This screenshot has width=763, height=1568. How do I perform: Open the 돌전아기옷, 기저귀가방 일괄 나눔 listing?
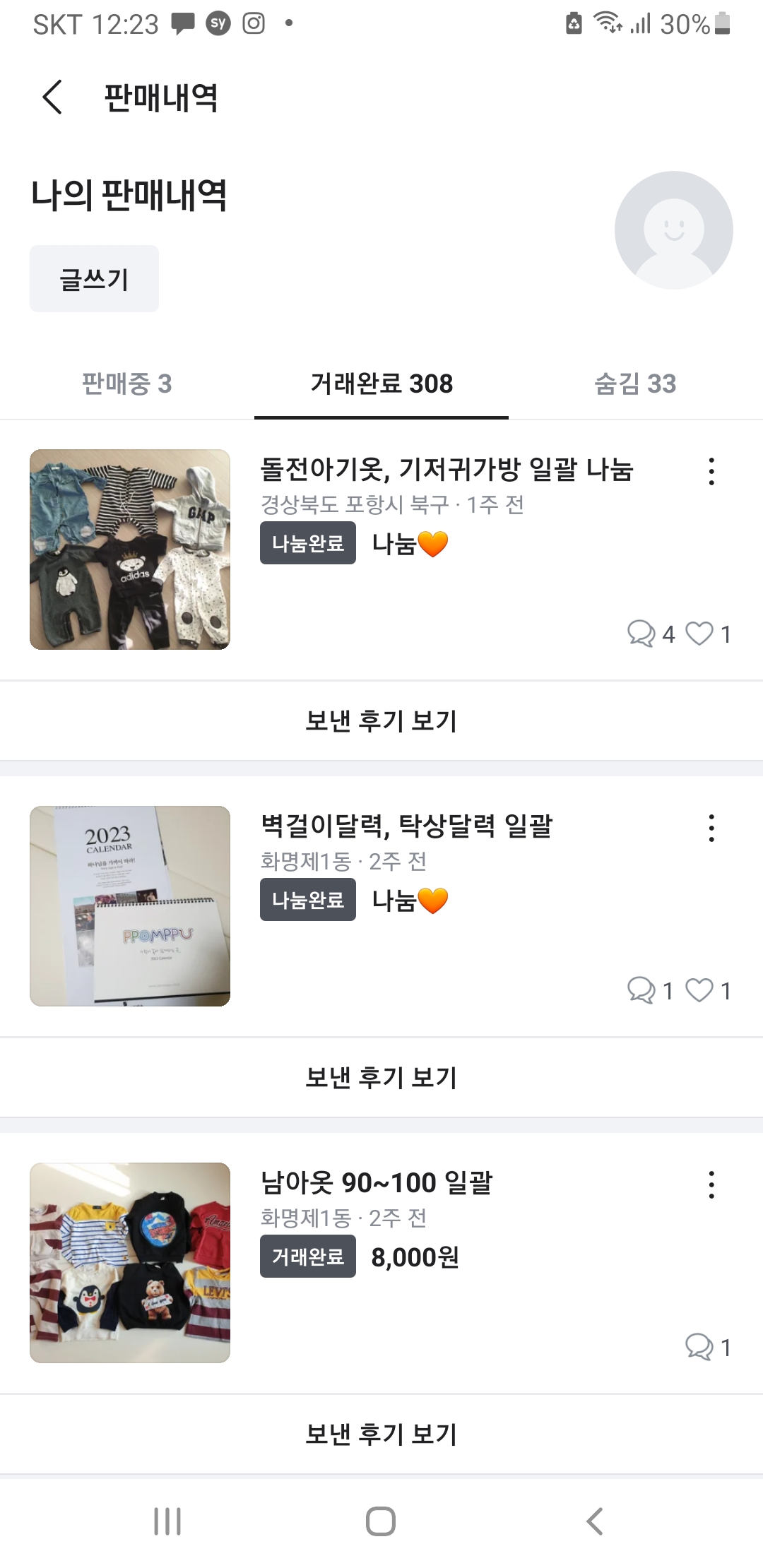pos(446,470)
